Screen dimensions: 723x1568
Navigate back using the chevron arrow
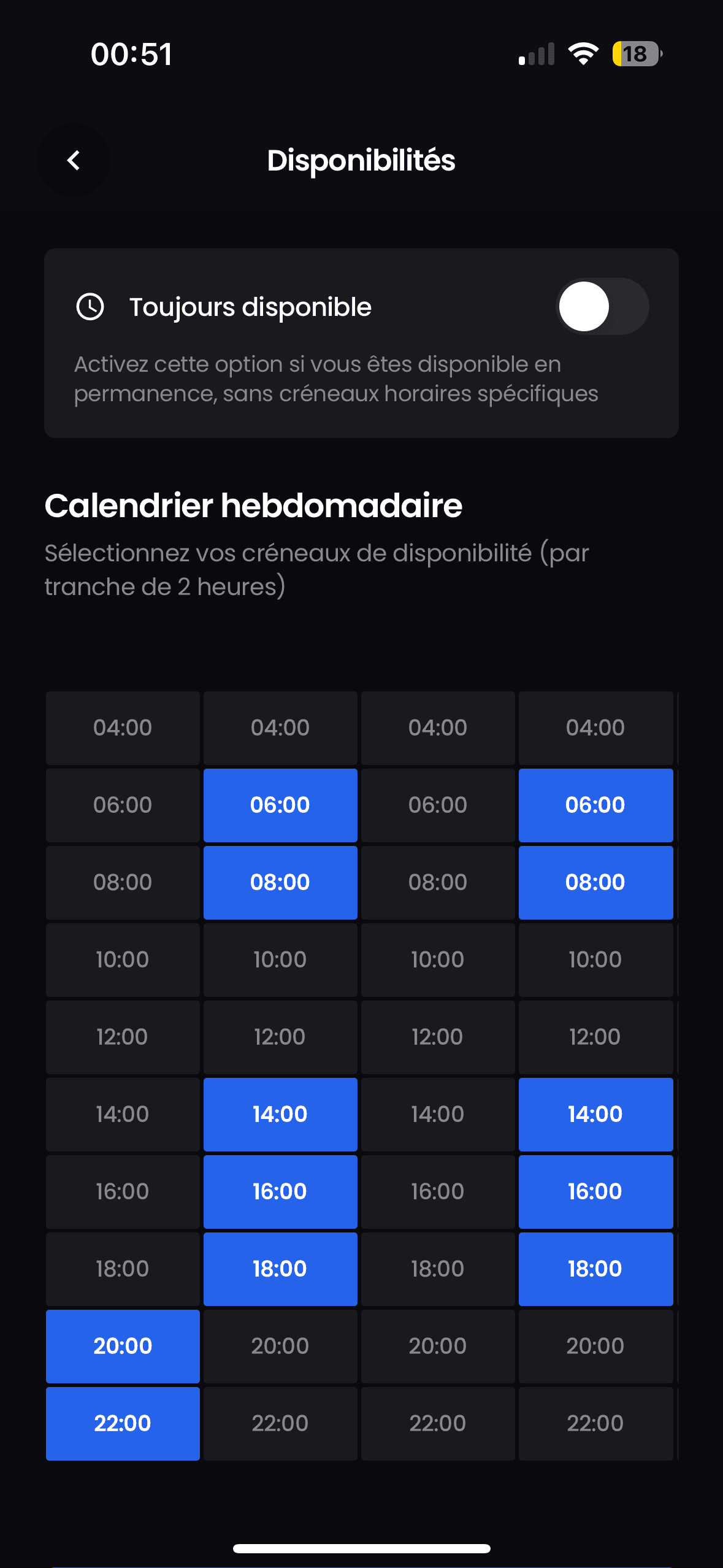pos(73,160)
